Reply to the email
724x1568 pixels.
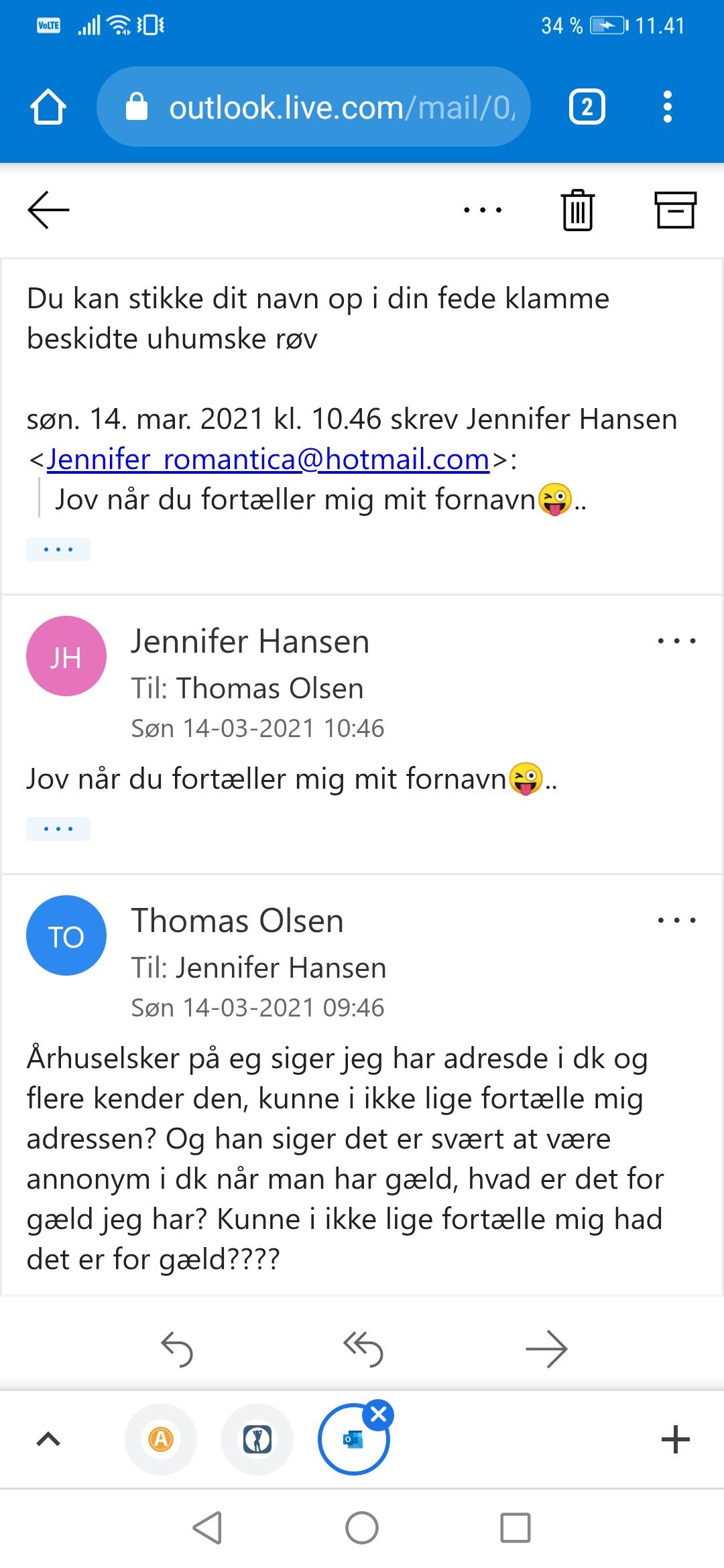pos(177,1349)
